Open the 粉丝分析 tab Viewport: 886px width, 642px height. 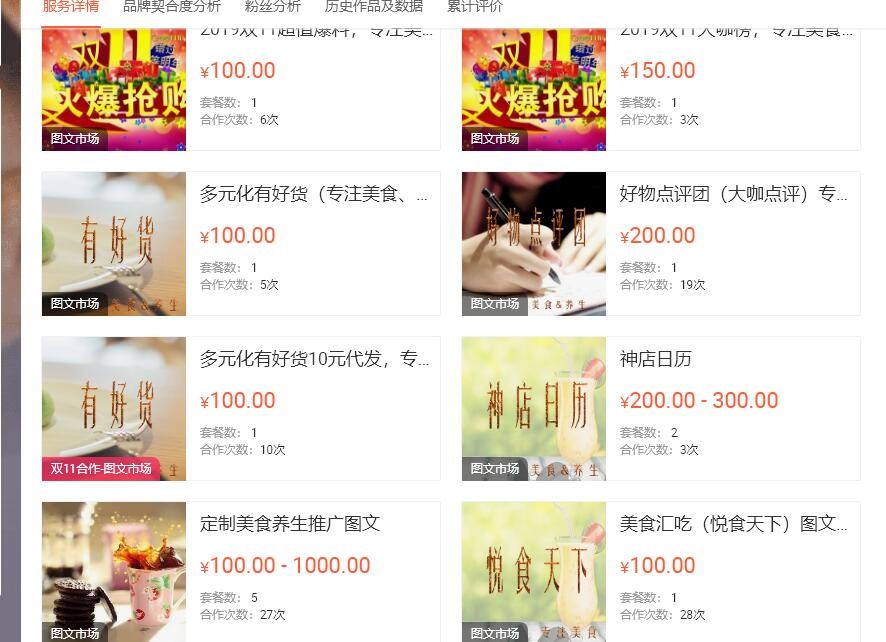coord(273,7)
